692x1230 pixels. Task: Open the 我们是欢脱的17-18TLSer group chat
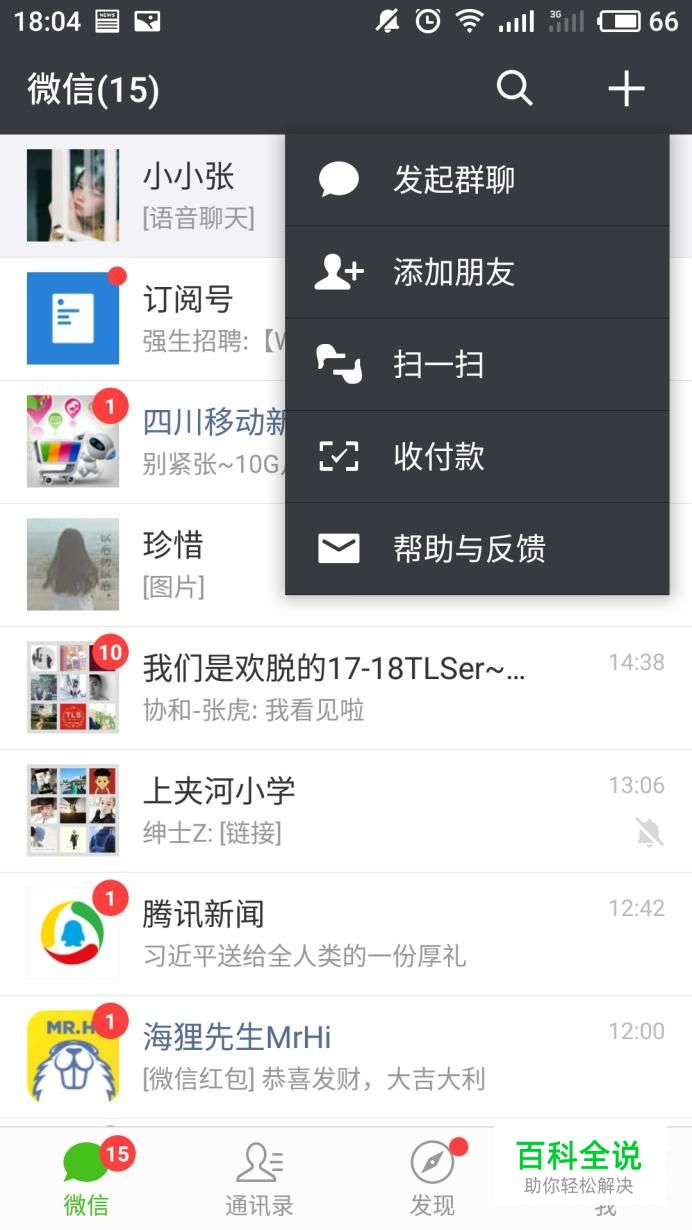(334, 687)
